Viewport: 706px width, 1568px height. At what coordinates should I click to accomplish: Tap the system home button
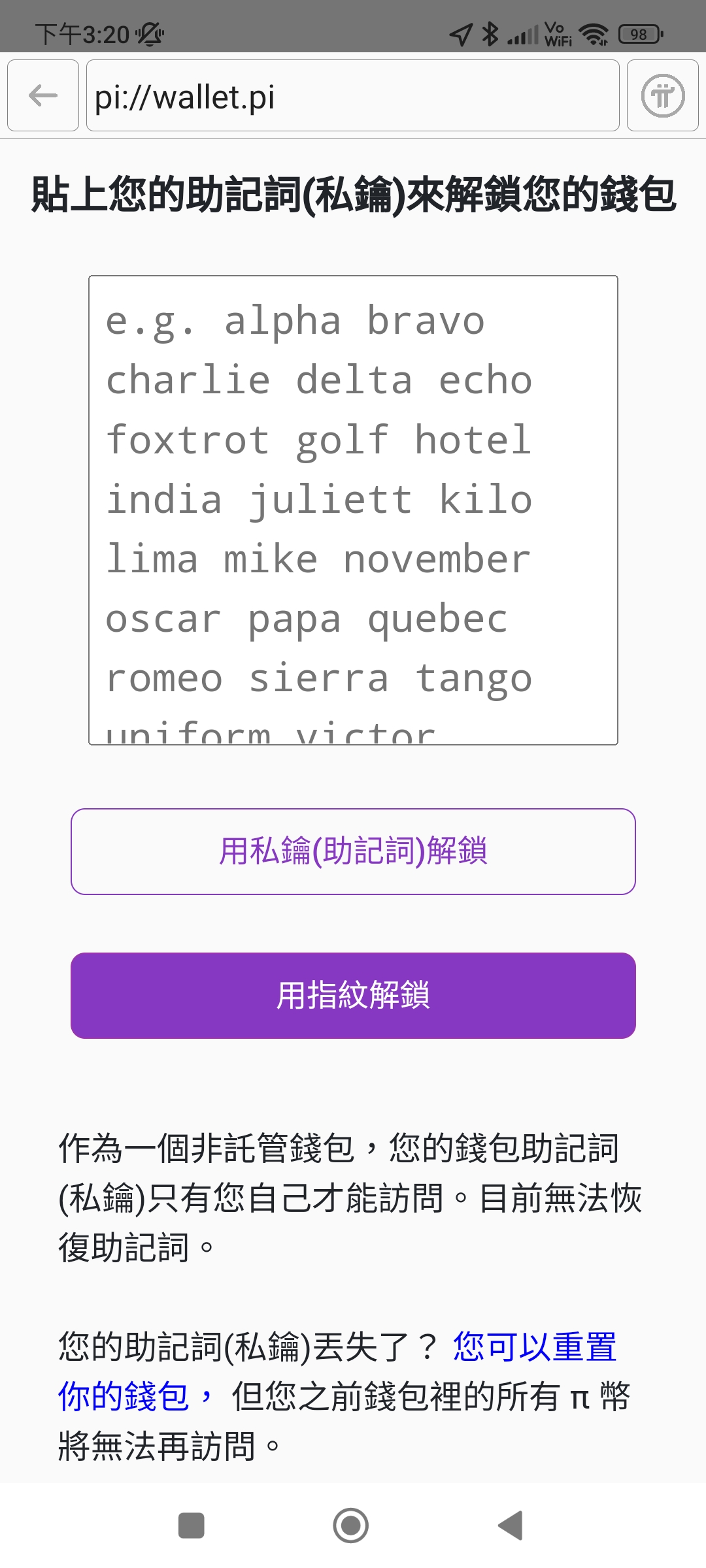coord(351,1526)
